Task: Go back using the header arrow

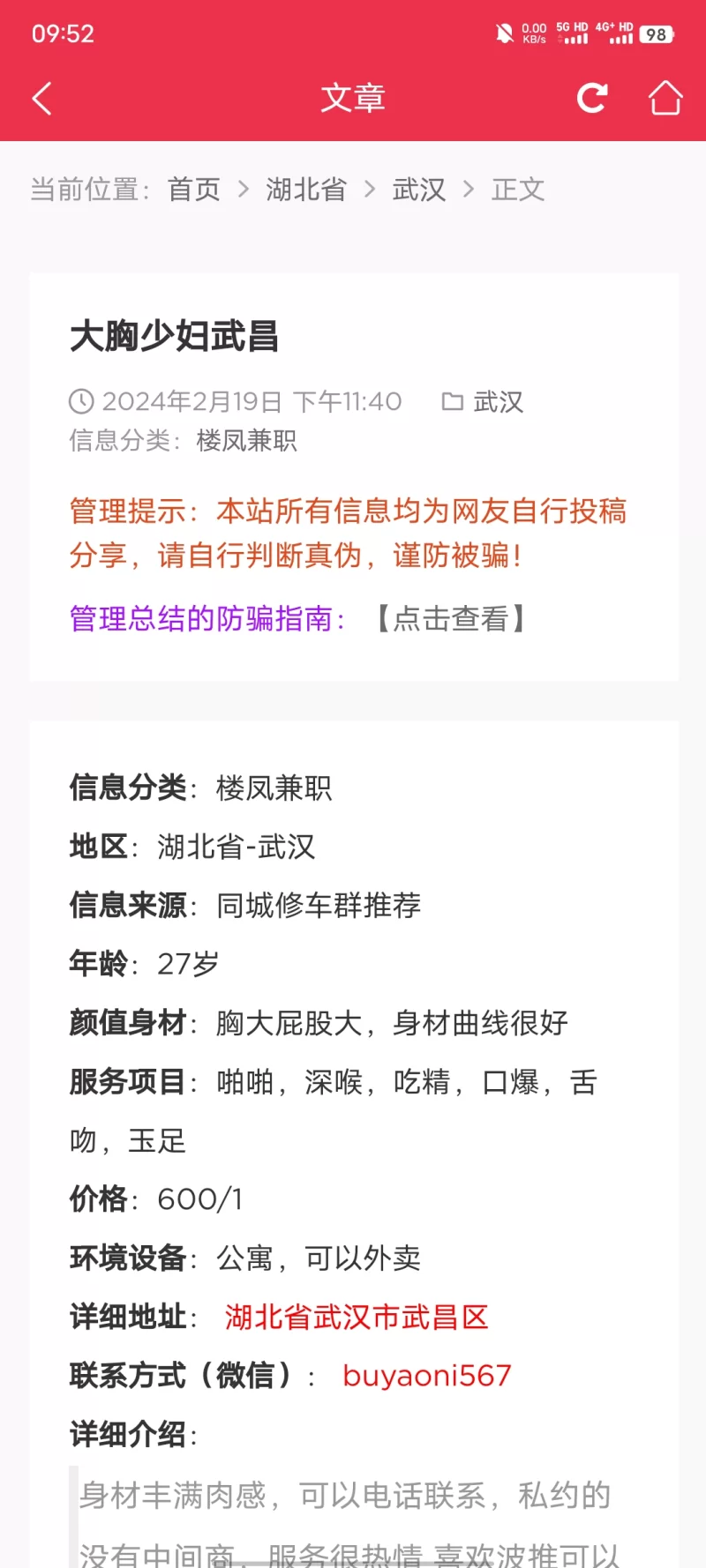Action: (x=42, y=98)
